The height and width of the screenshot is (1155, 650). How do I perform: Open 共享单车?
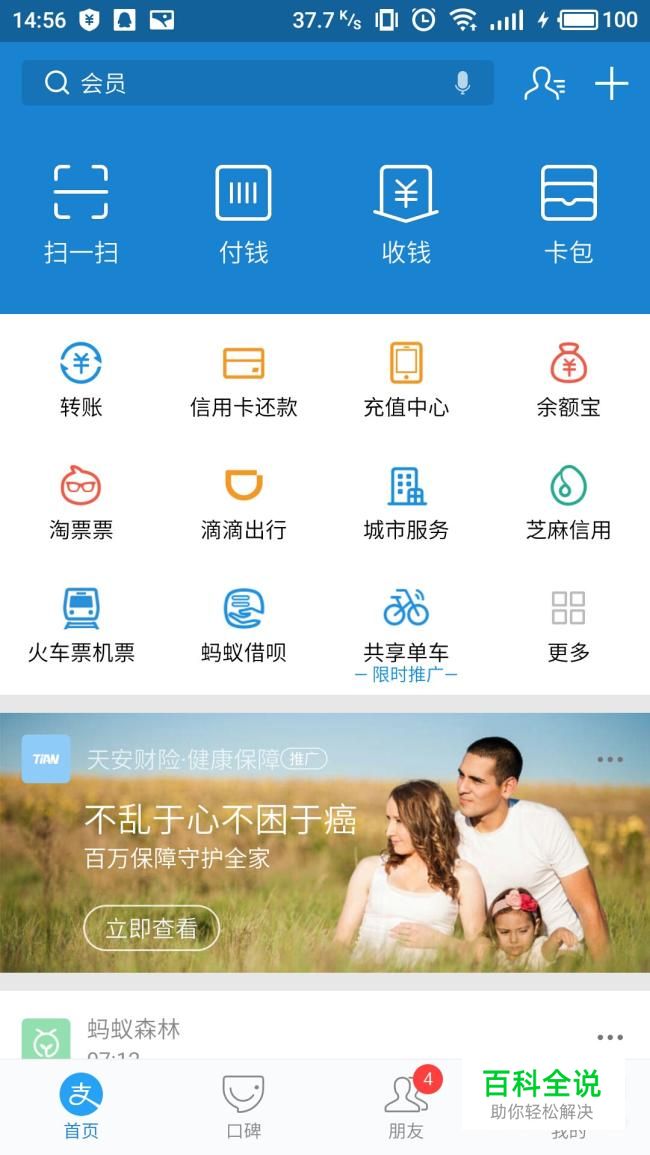pos(406,626)
